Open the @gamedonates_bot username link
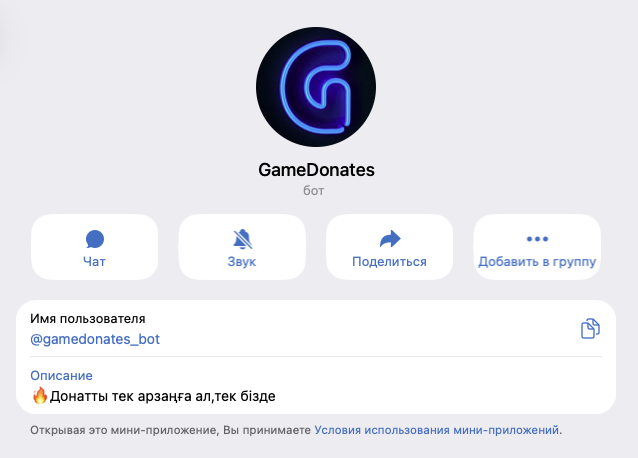The image size is (638, 458). pos(95,339)
